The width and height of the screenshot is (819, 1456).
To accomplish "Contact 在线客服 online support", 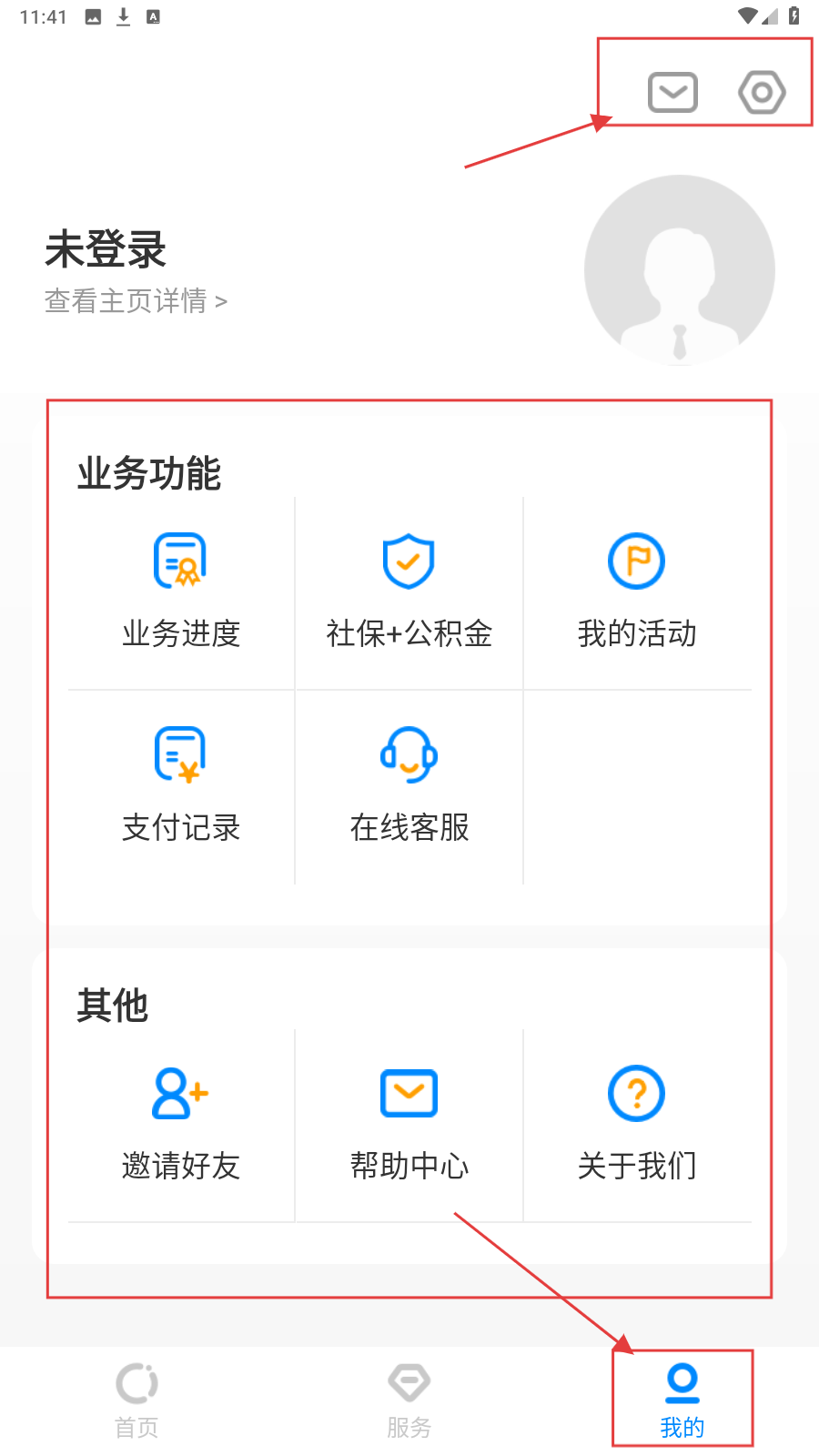I will tap(409, 785).
